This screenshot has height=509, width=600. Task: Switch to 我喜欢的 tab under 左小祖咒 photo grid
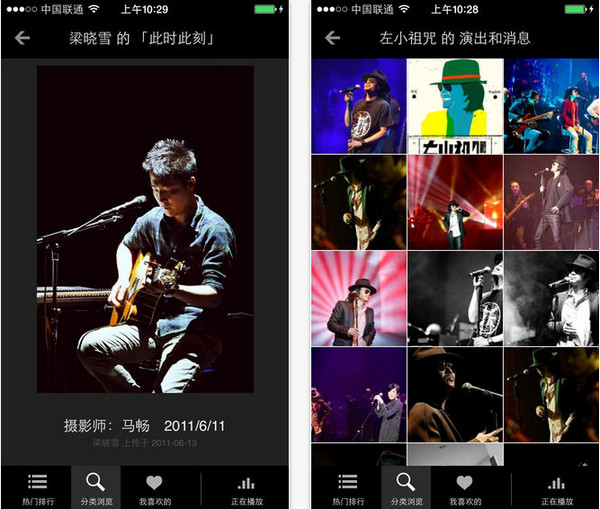(x=464, y=487)
